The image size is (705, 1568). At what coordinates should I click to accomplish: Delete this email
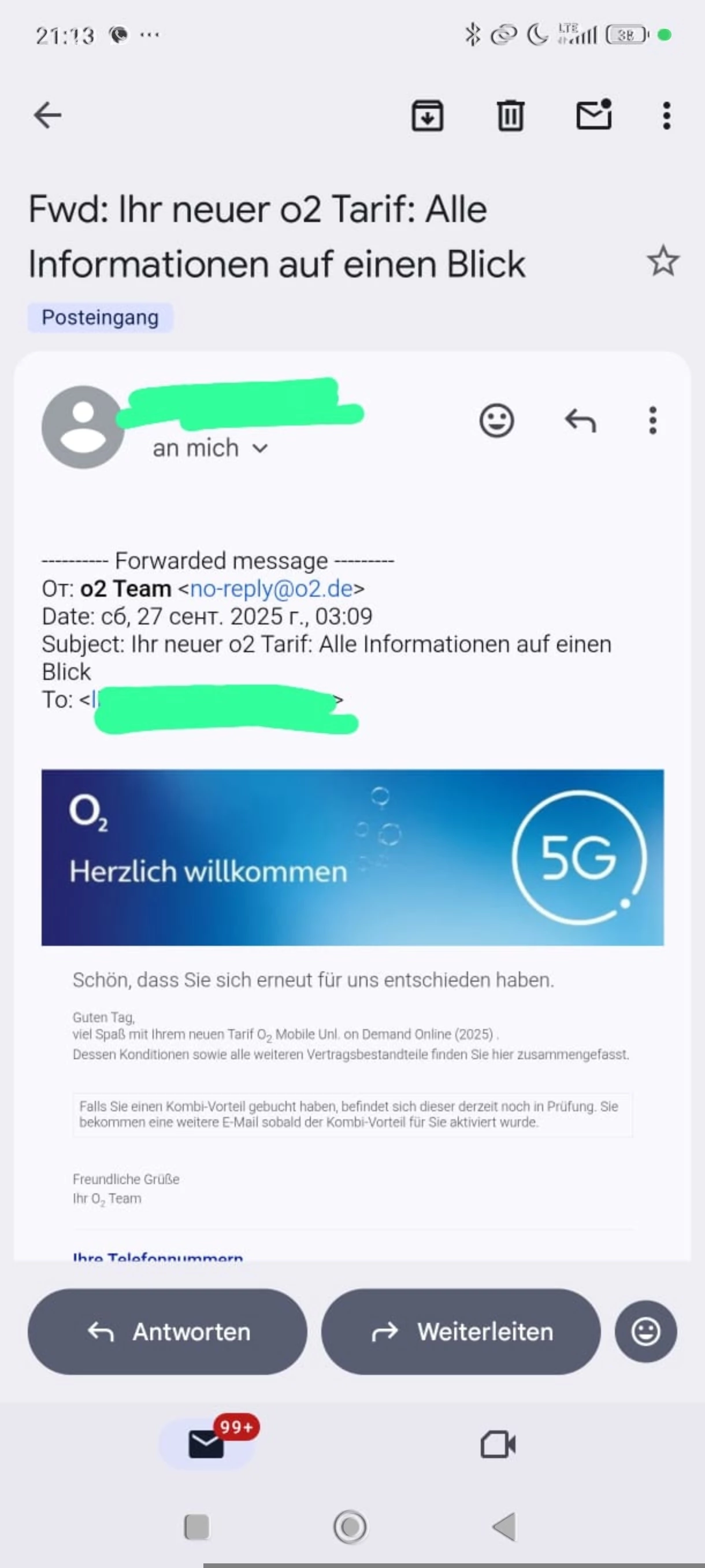(510, 115)
